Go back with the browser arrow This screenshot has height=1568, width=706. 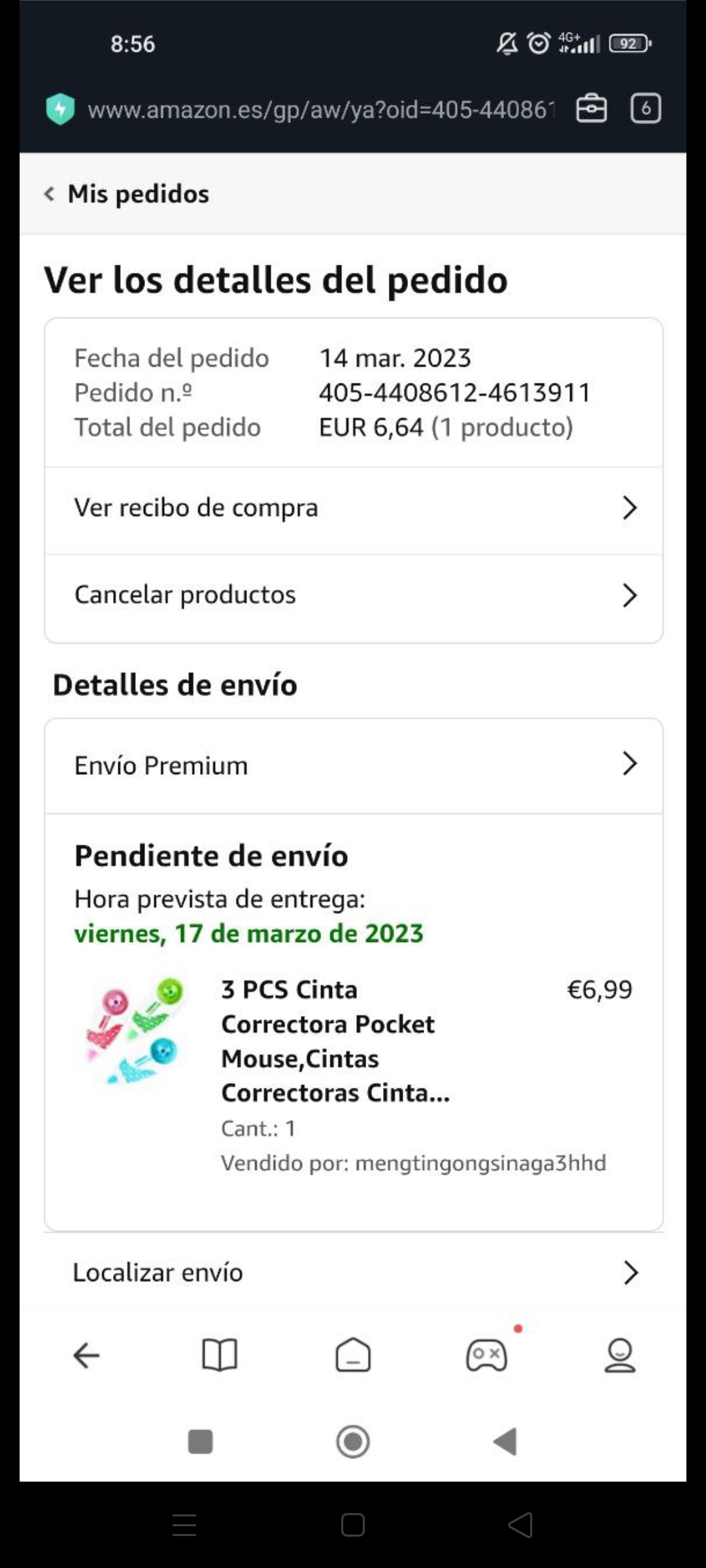tap(86, 1356)
